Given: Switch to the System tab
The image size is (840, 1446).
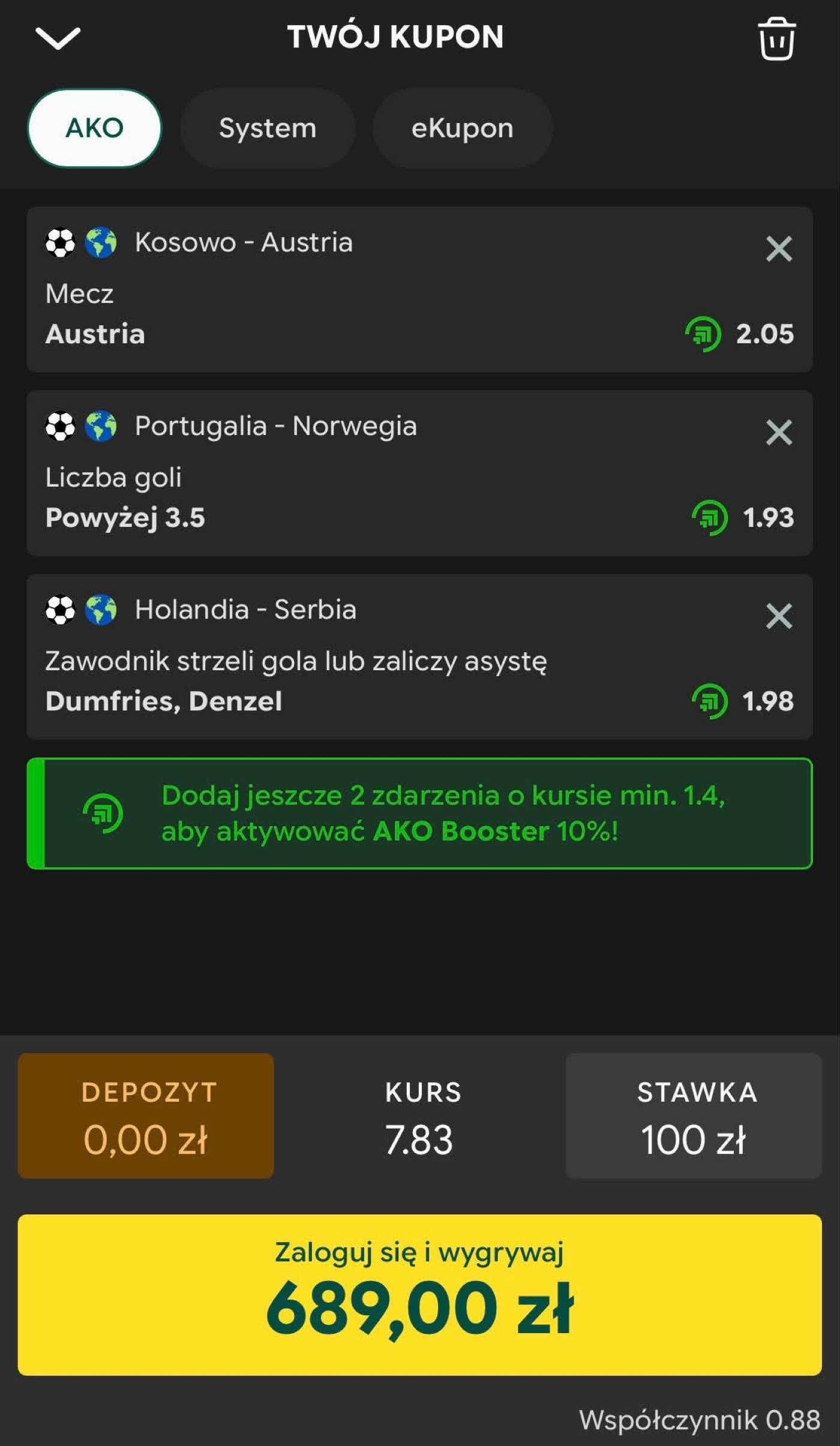Looking at the screenshot, I should (268, 128).
